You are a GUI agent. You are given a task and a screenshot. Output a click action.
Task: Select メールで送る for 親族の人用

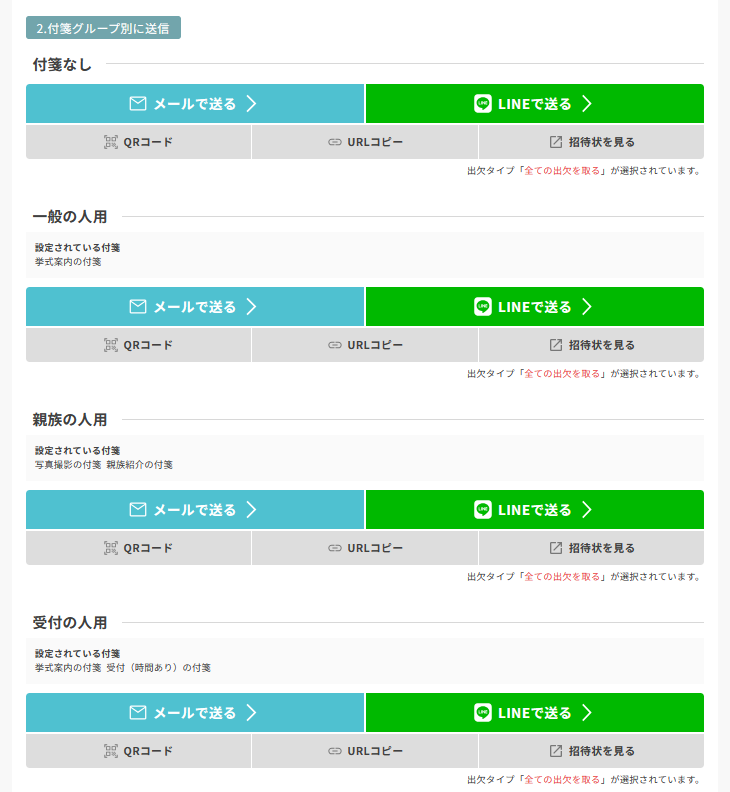(195, 510)
